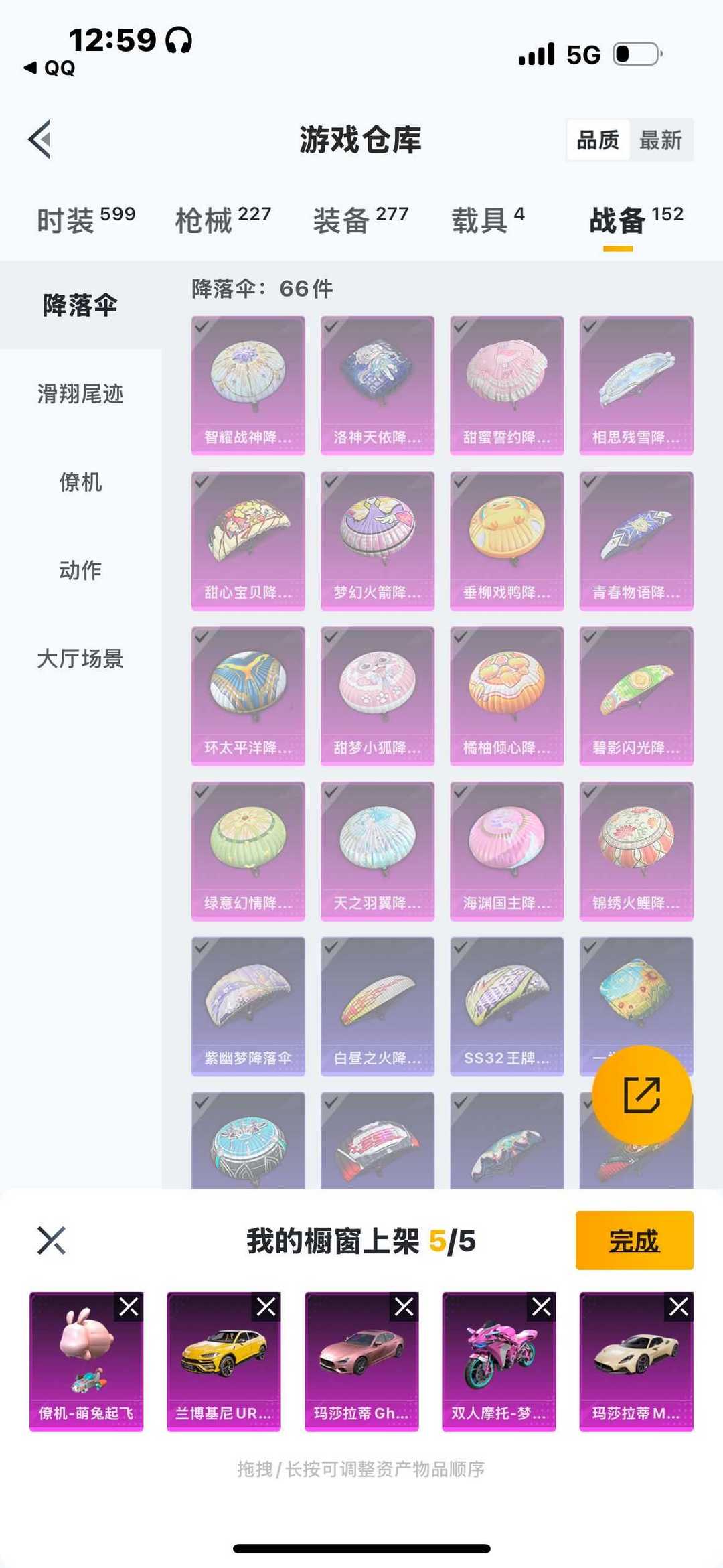Sort items by 品质
Viewport: 723px width, 1568px height.
(x=598, y=140)
